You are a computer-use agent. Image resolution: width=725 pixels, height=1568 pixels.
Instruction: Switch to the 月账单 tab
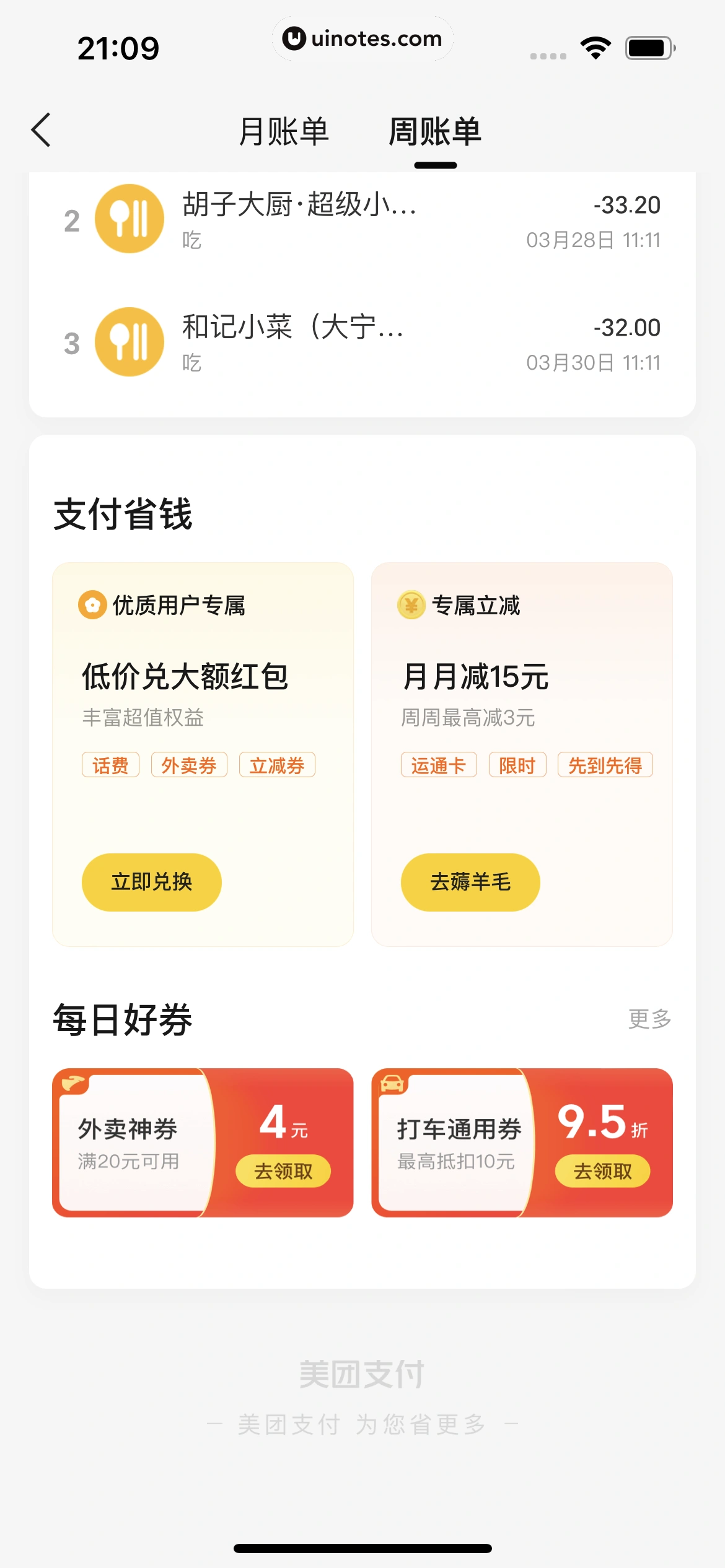click(x=283, y=132)
